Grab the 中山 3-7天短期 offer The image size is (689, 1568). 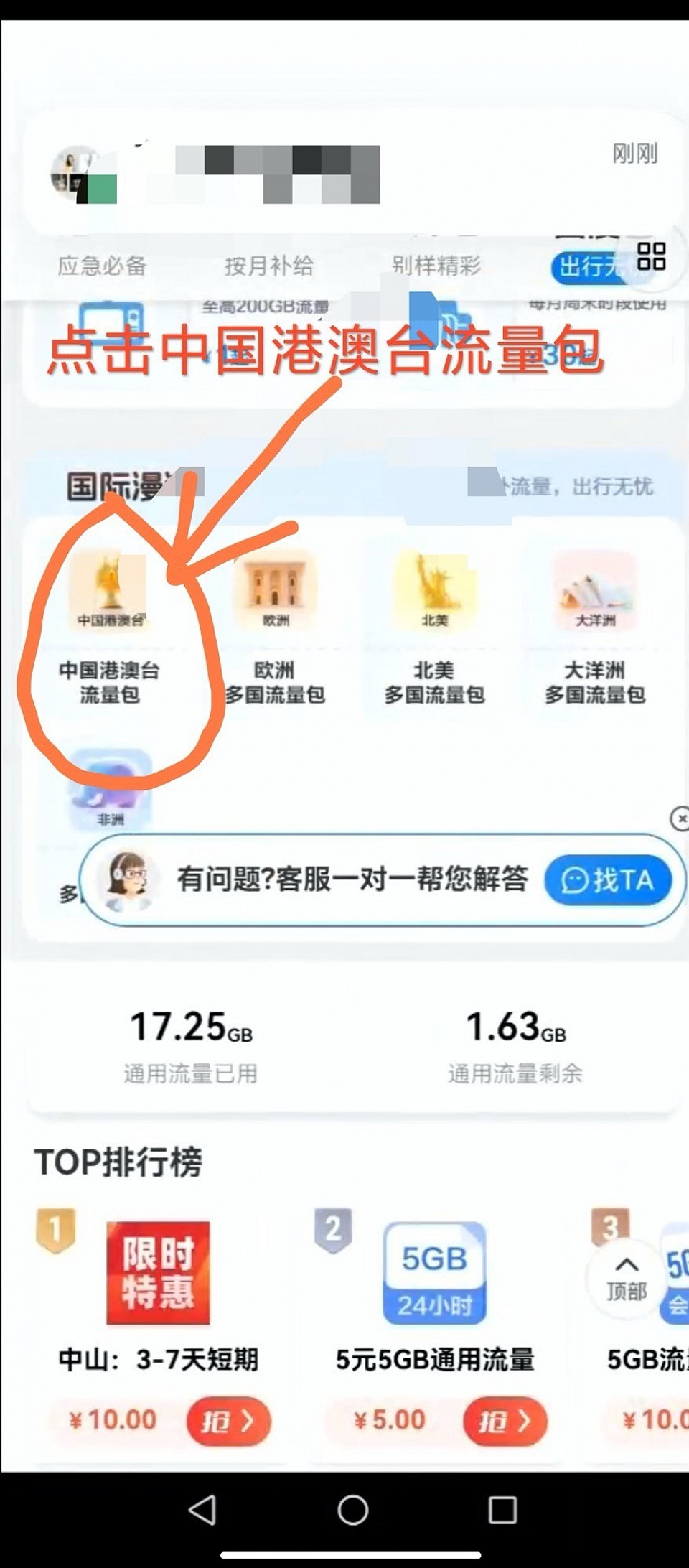point(228,1421)
